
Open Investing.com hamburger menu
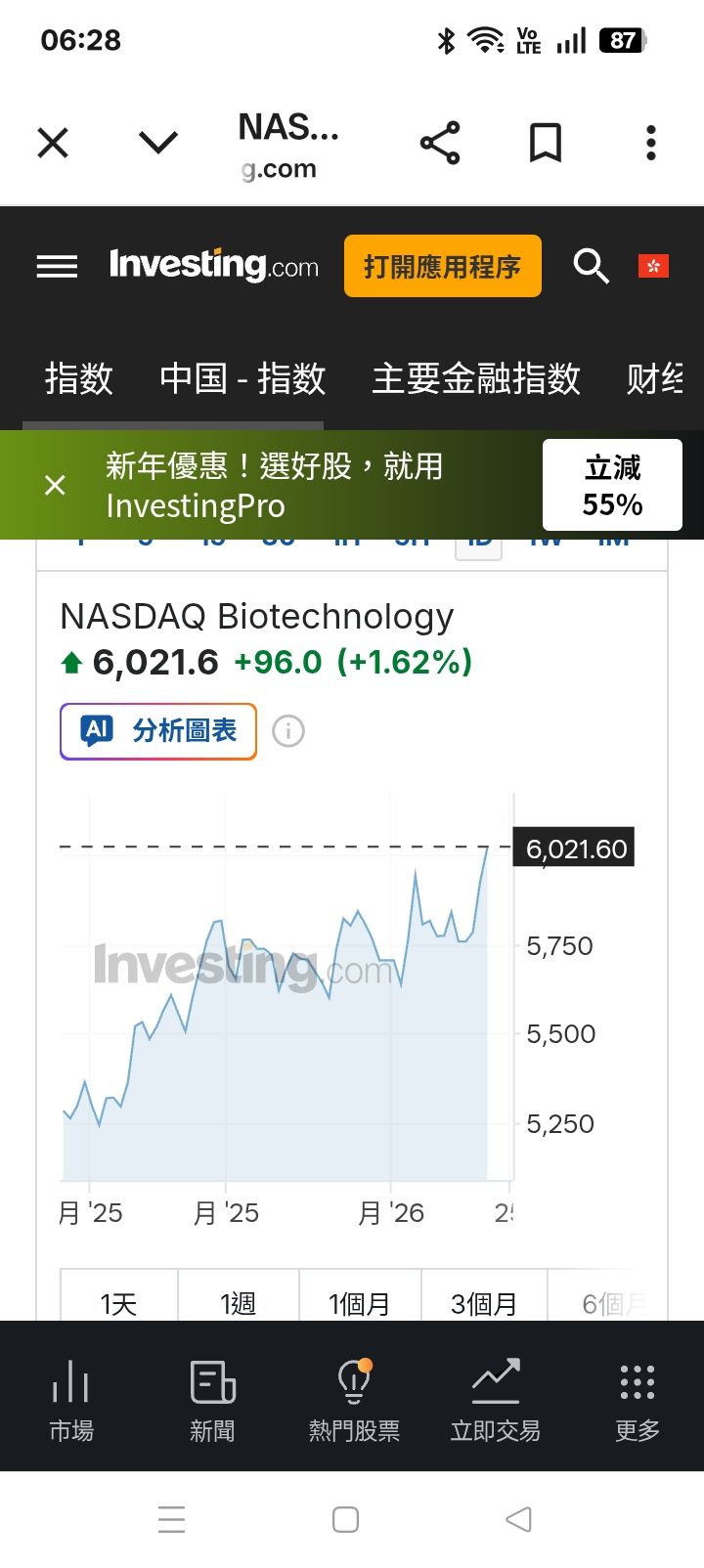coord(57,266)
